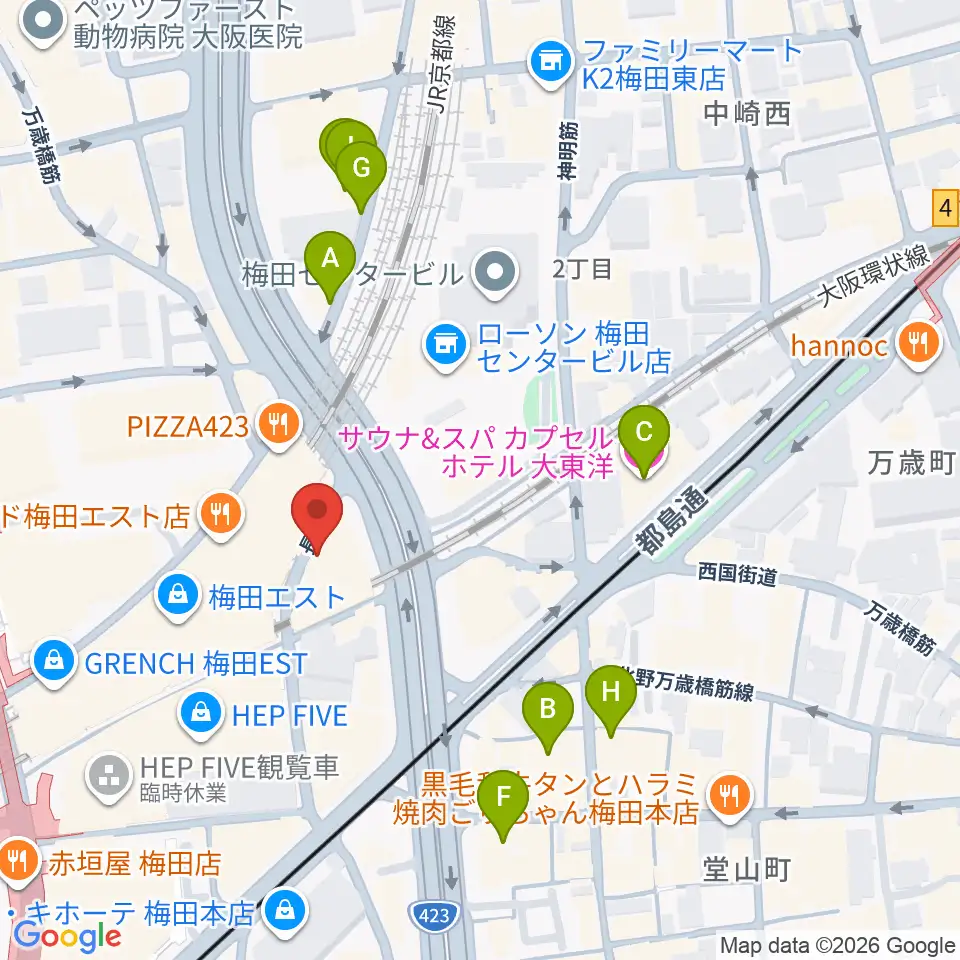Select the GRENCH 梅田EST pin

(x=54, y=664)
